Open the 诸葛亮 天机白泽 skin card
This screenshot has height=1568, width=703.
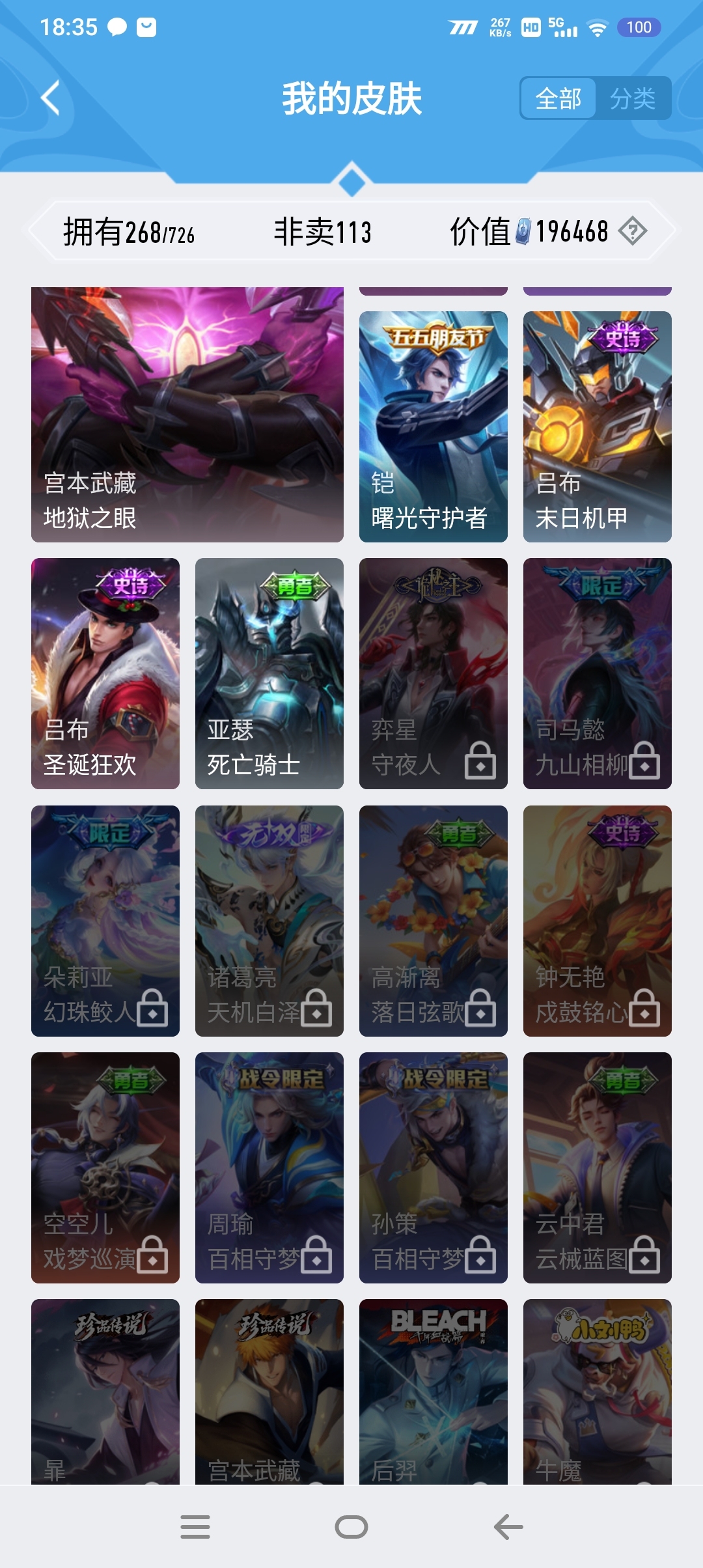click(x=269, y=921)
